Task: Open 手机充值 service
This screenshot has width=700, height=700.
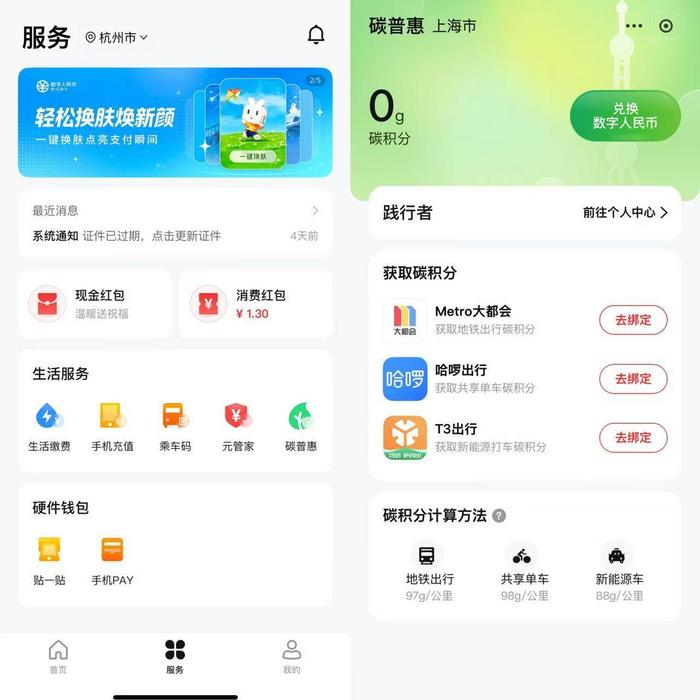Action: [112, 425]
